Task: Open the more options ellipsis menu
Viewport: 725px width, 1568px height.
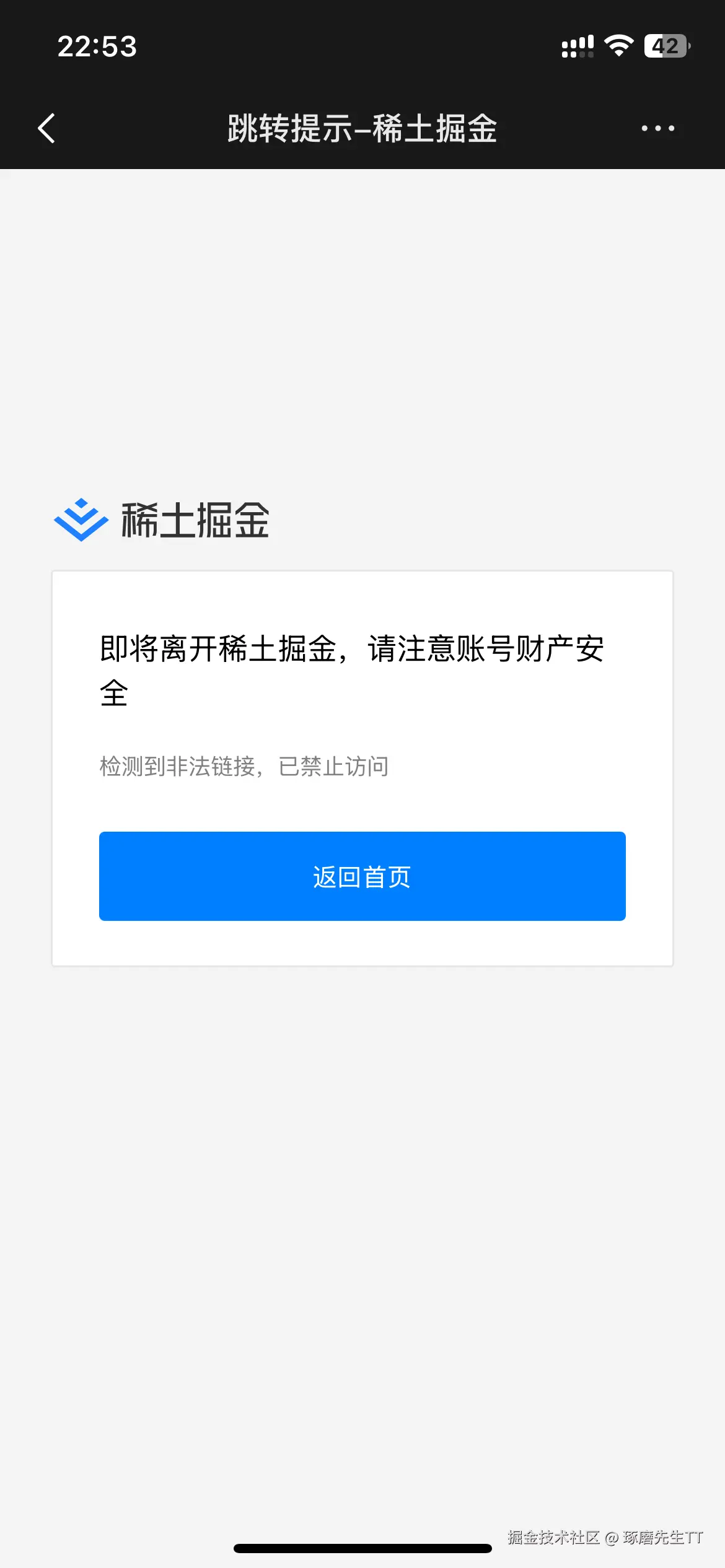Action: [658, 128]
